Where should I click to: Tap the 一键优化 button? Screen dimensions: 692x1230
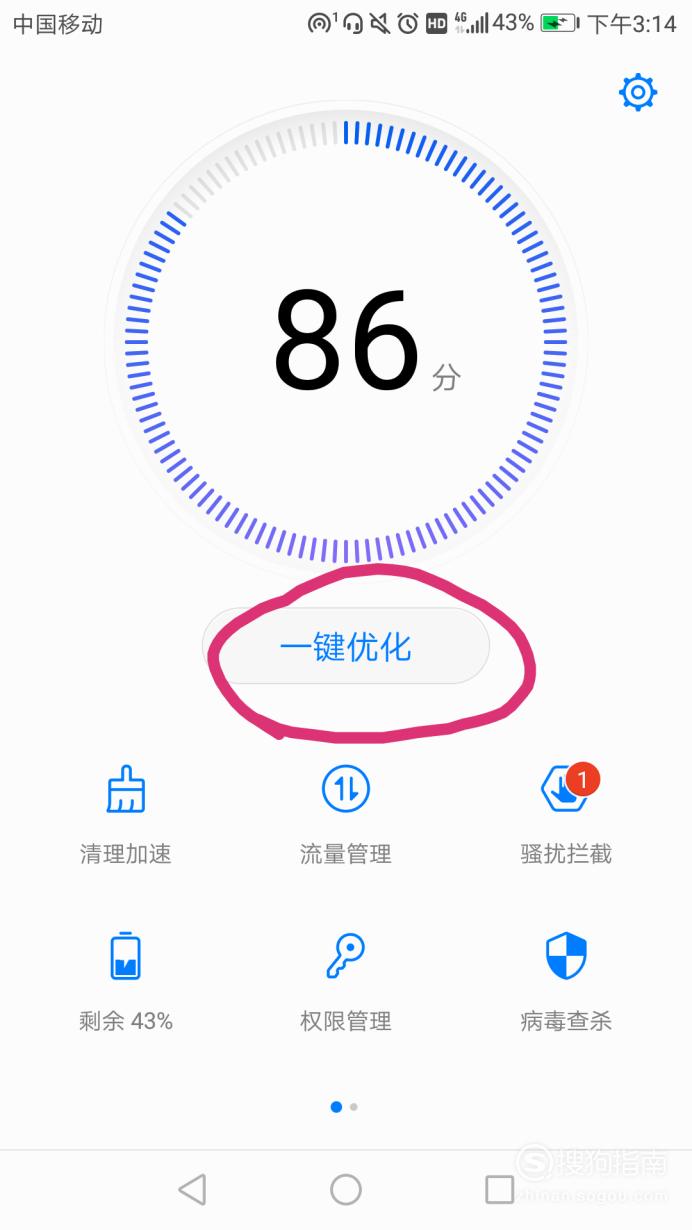(x=346, y=646)
